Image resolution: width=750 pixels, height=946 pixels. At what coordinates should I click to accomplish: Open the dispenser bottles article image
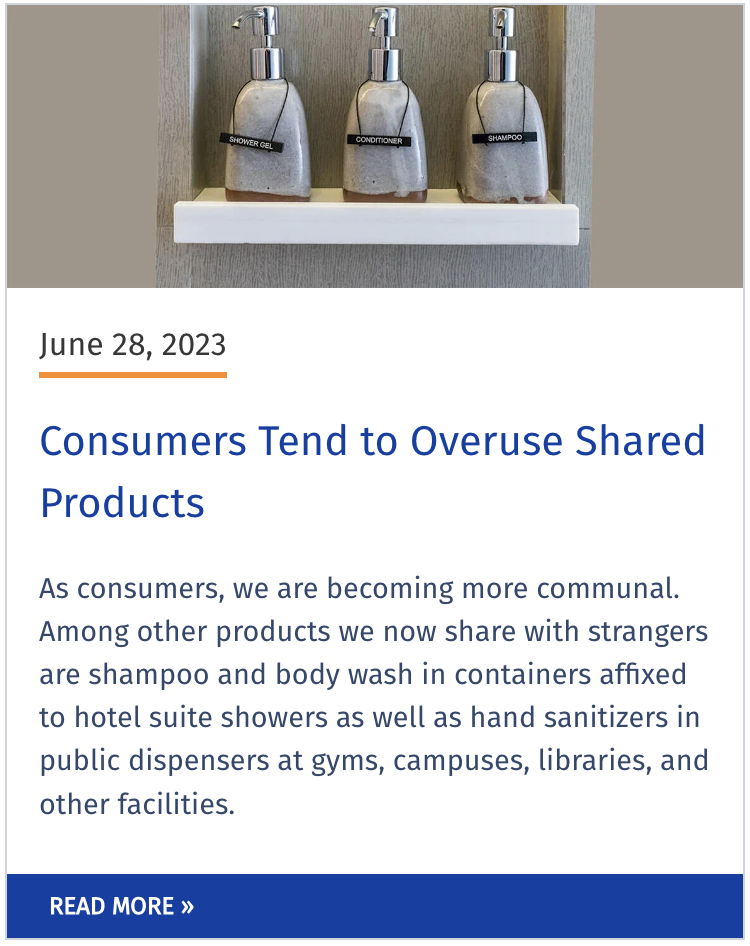(375, 146)
